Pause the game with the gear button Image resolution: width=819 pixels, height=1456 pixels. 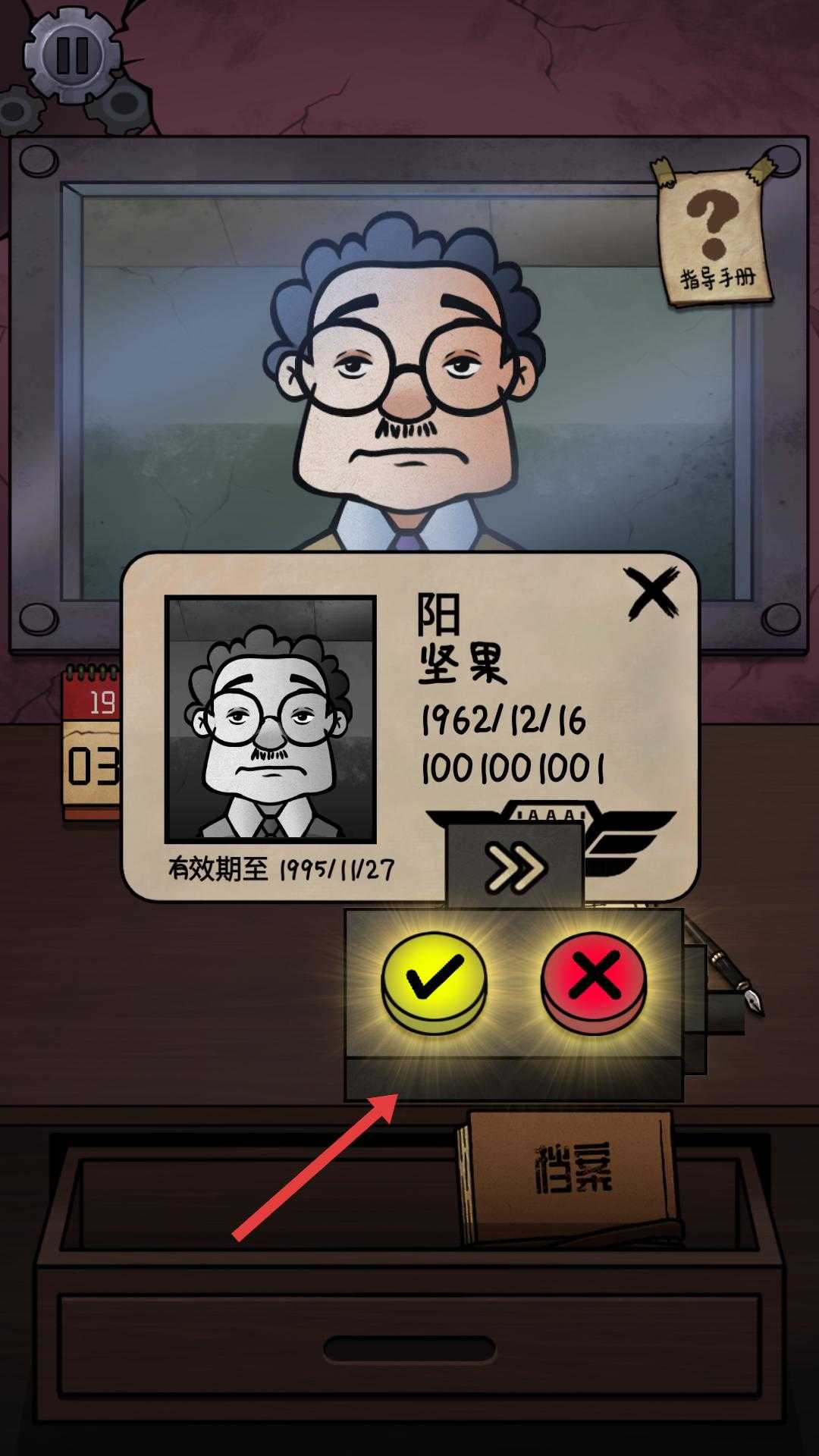(72, 55)
